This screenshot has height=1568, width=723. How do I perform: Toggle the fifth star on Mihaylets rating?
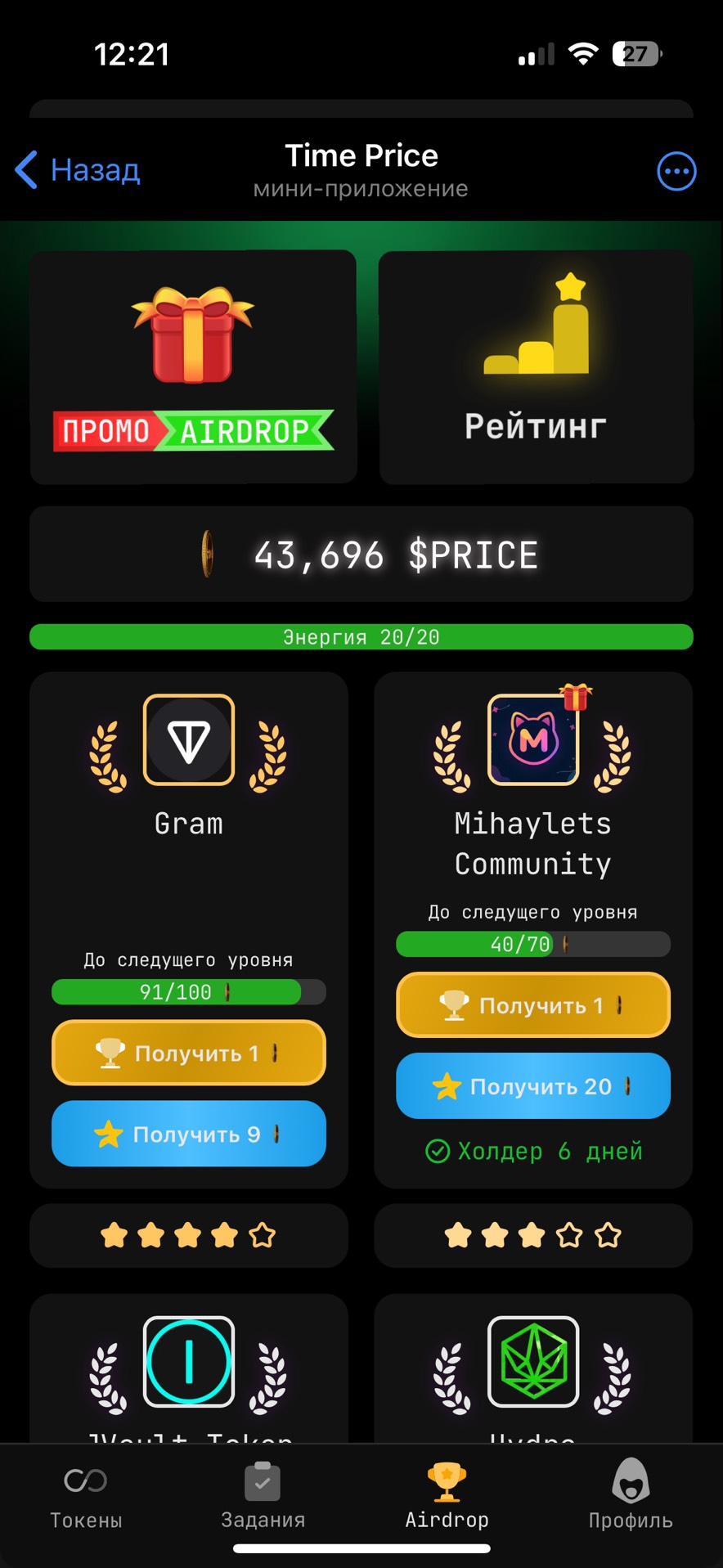pos(608,1236)
